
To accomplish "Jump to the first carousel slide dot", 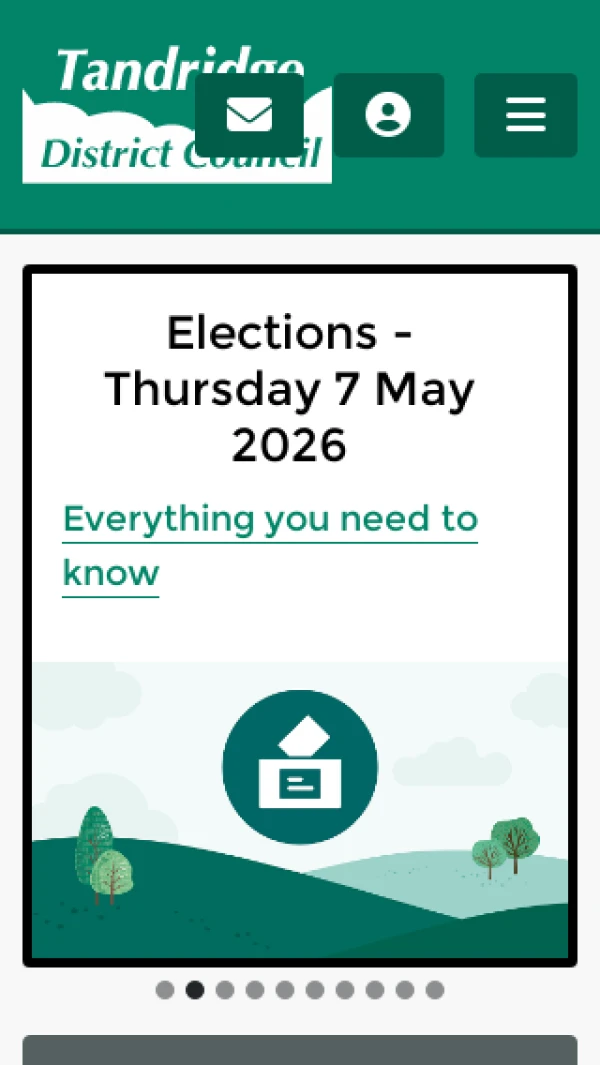I will pyautogui.click(x=165, y=990).
